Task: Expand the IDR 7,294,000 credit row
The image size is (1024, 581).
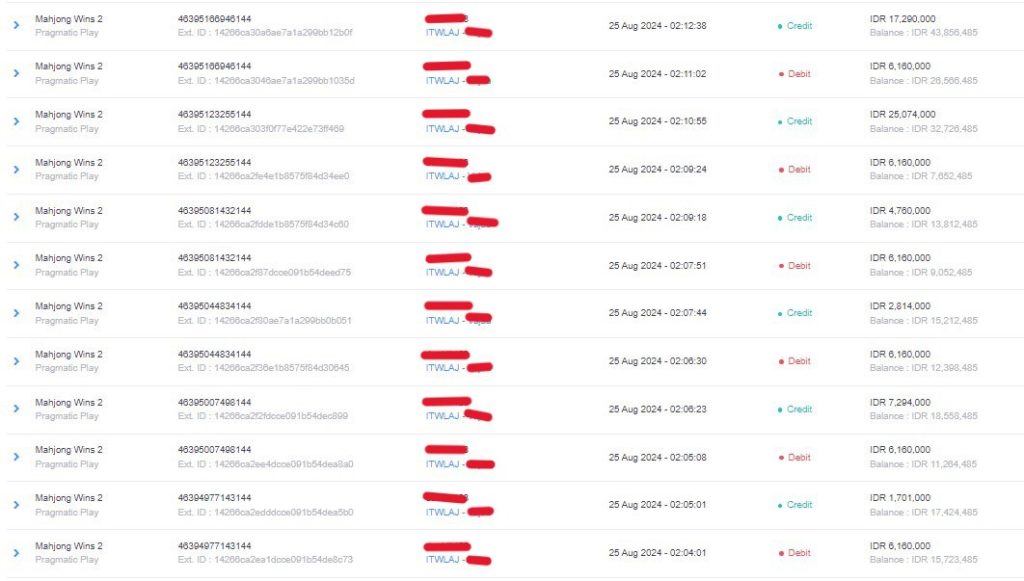Action: [16, 409]
